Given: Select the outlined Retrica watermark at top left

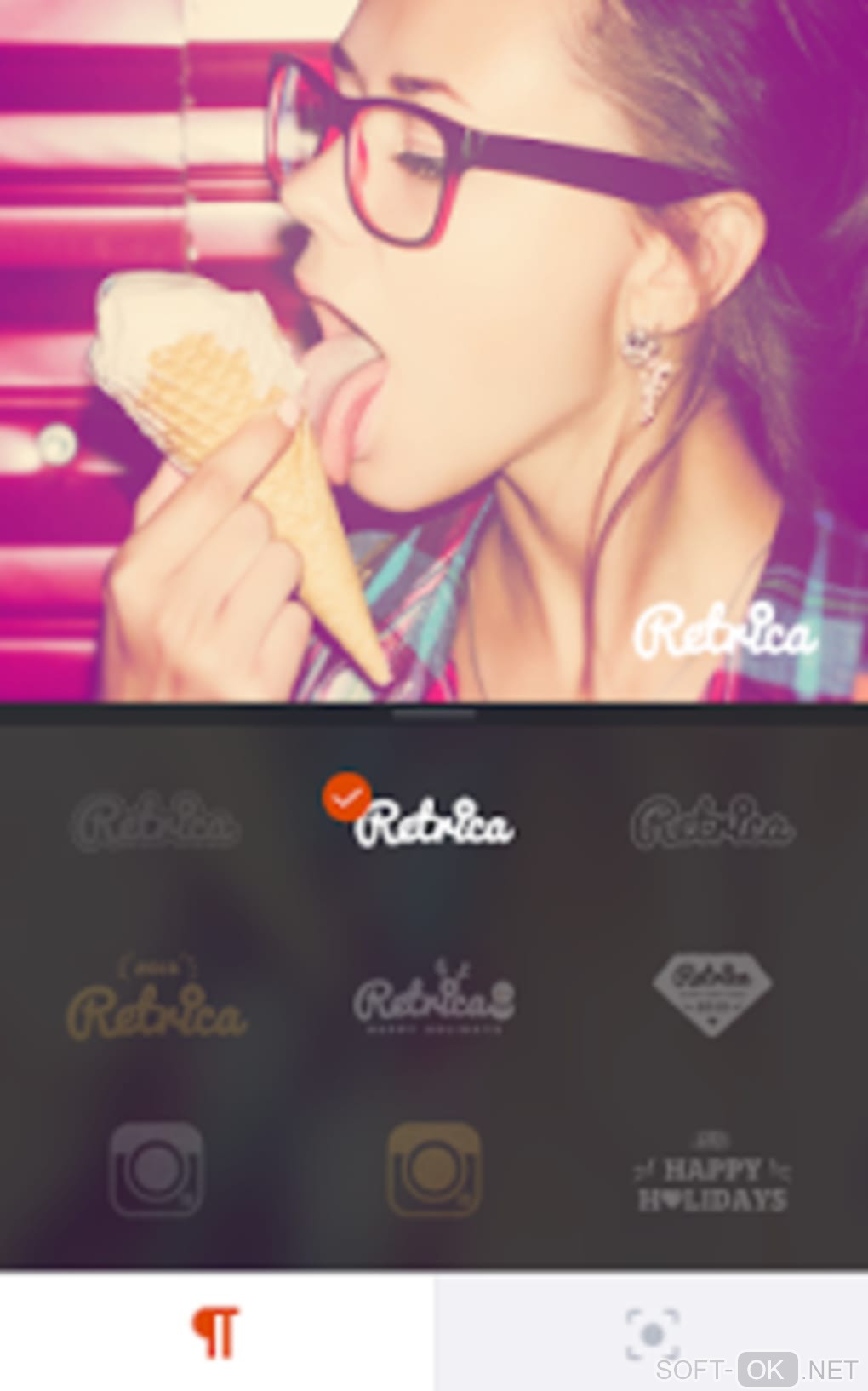Looking at the screenshot, I should pos(155,822).
